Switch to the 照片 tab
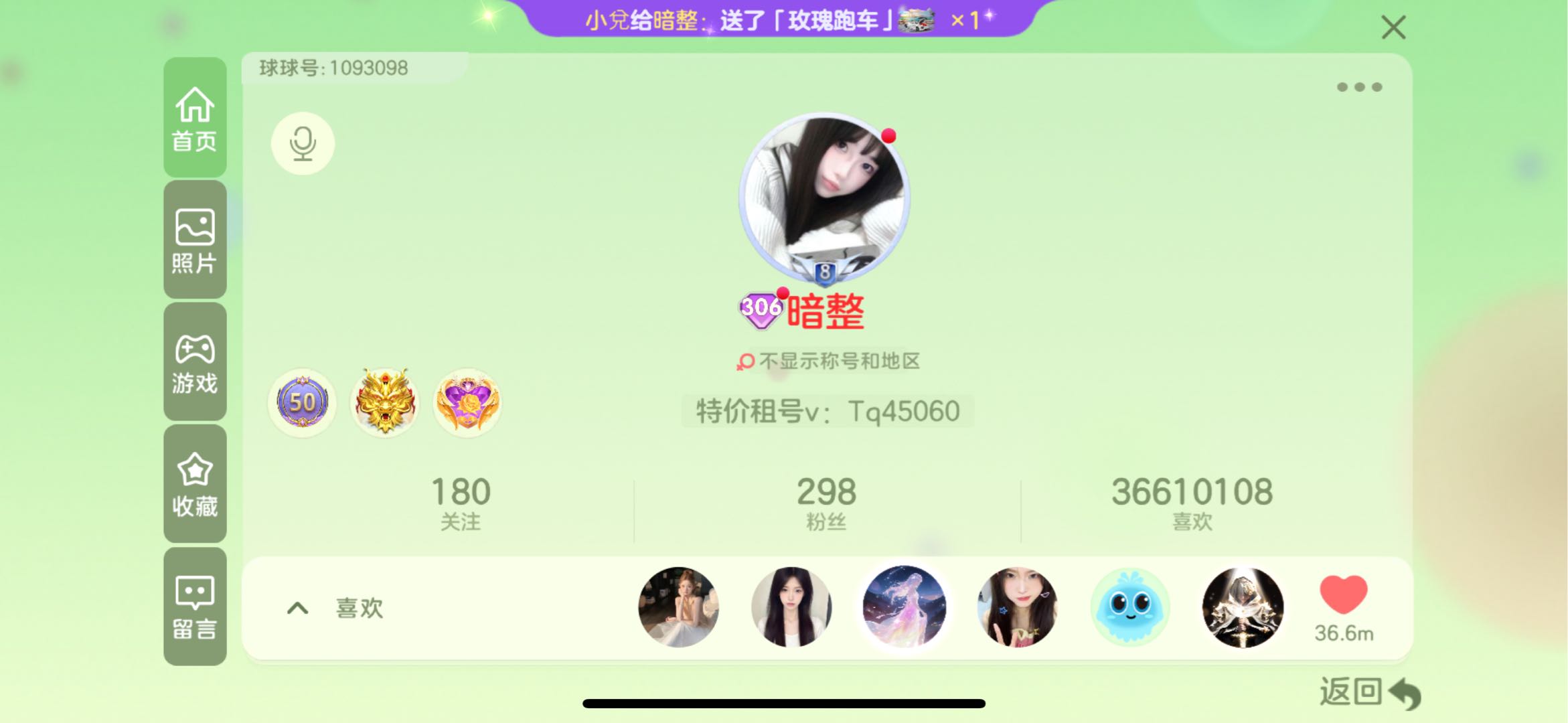This screenshot has width=1568, height=723. tap(195, 240)
